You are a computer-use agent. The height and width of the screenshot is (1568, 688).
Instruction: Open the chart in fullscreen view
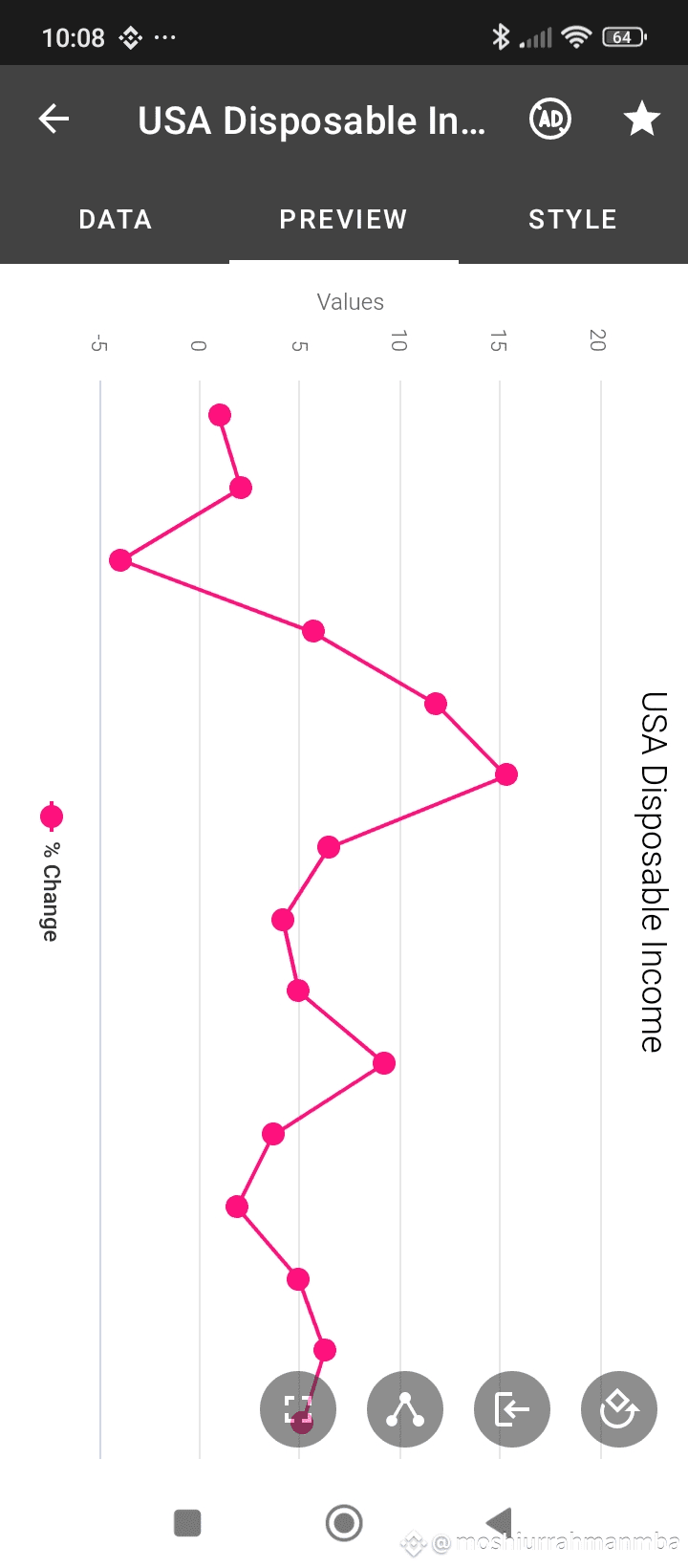(x=298, y=1409)
